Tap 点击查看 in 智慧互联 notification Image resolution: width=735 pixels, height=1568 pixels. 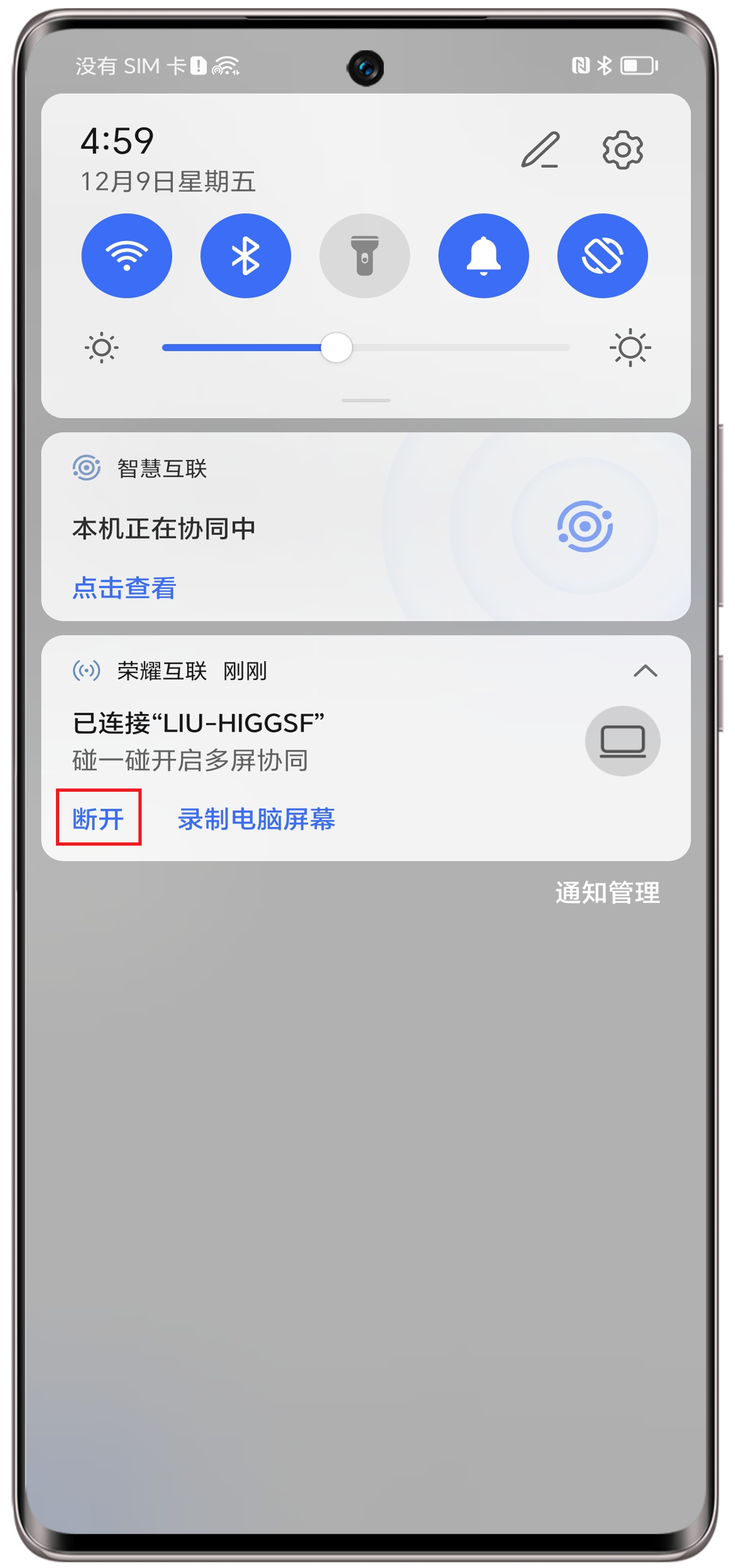coord(124,588)
